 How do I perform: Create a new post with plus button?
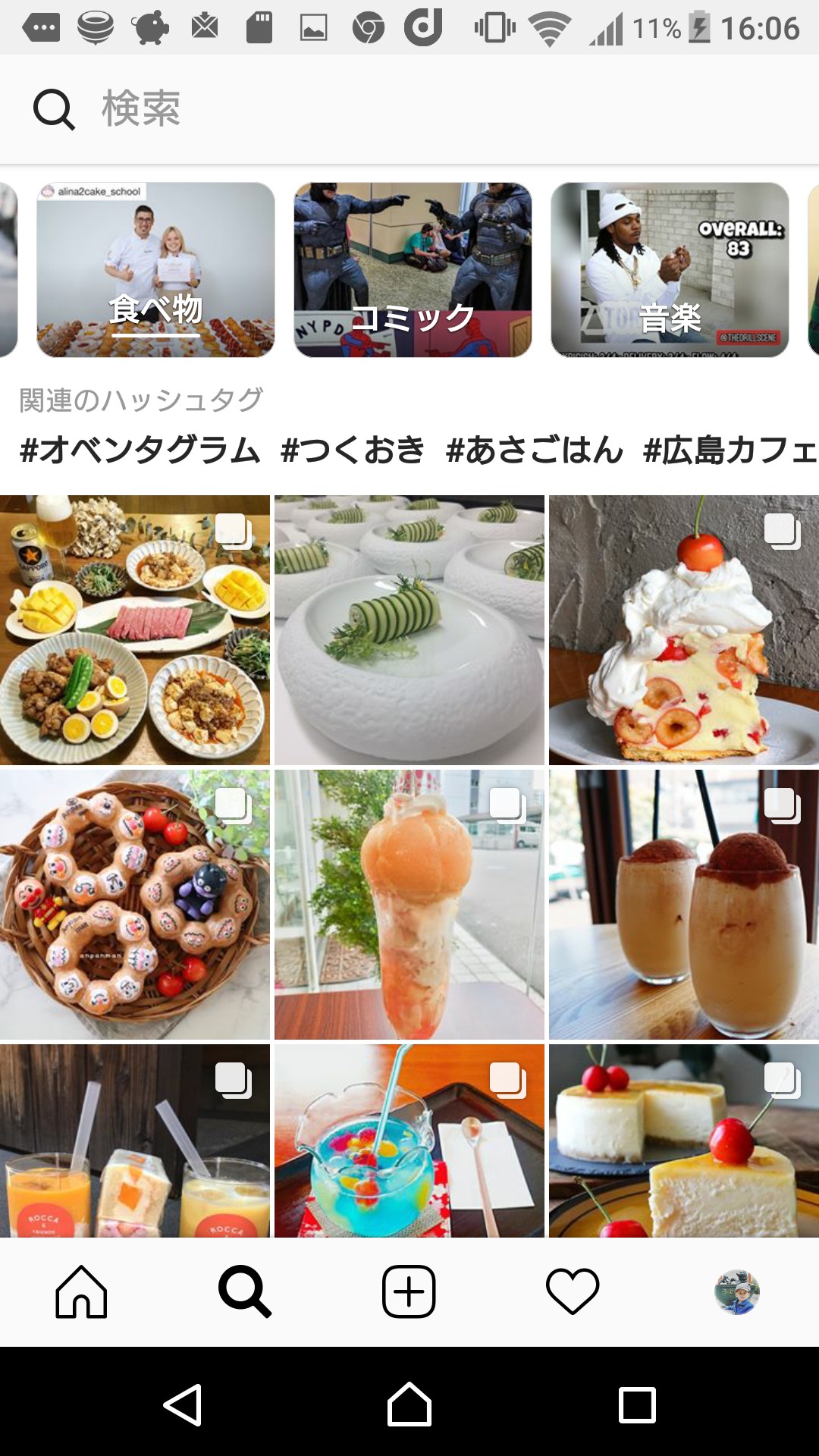click(x=409, y=1291)
